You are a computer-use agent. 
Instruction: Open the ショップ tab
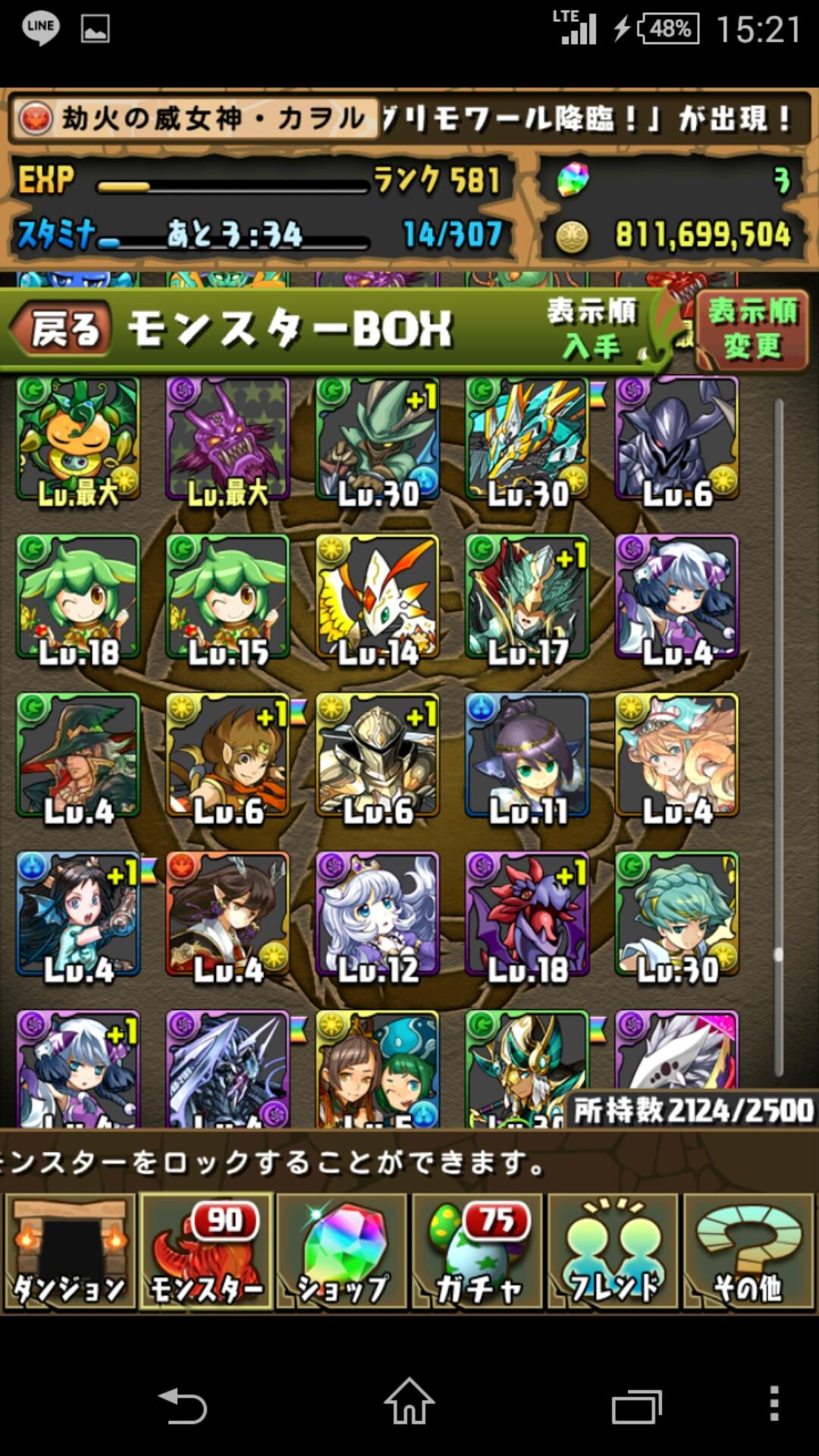coord(342,1251)
